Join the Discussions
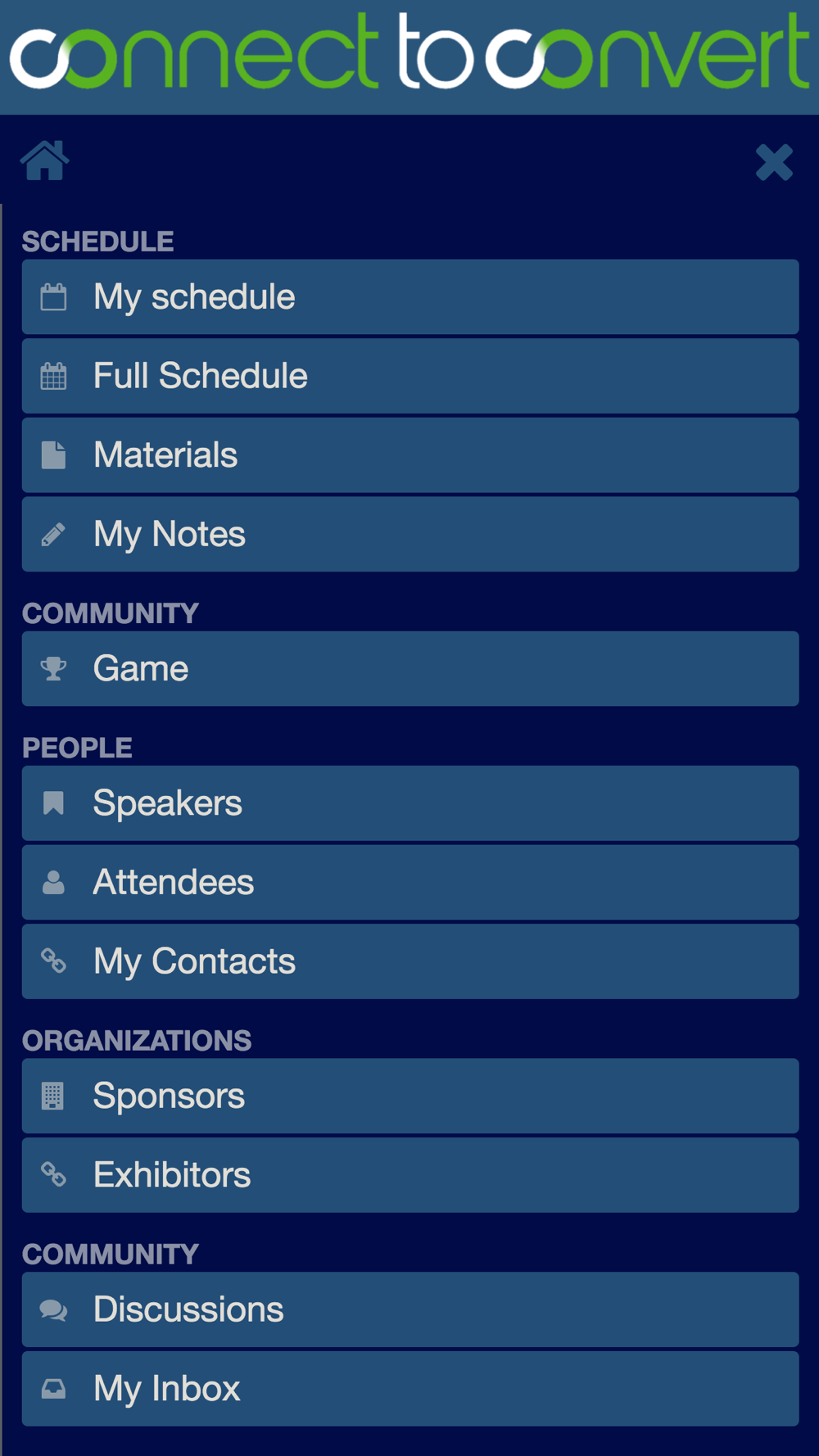 (x=410, y=1309)
